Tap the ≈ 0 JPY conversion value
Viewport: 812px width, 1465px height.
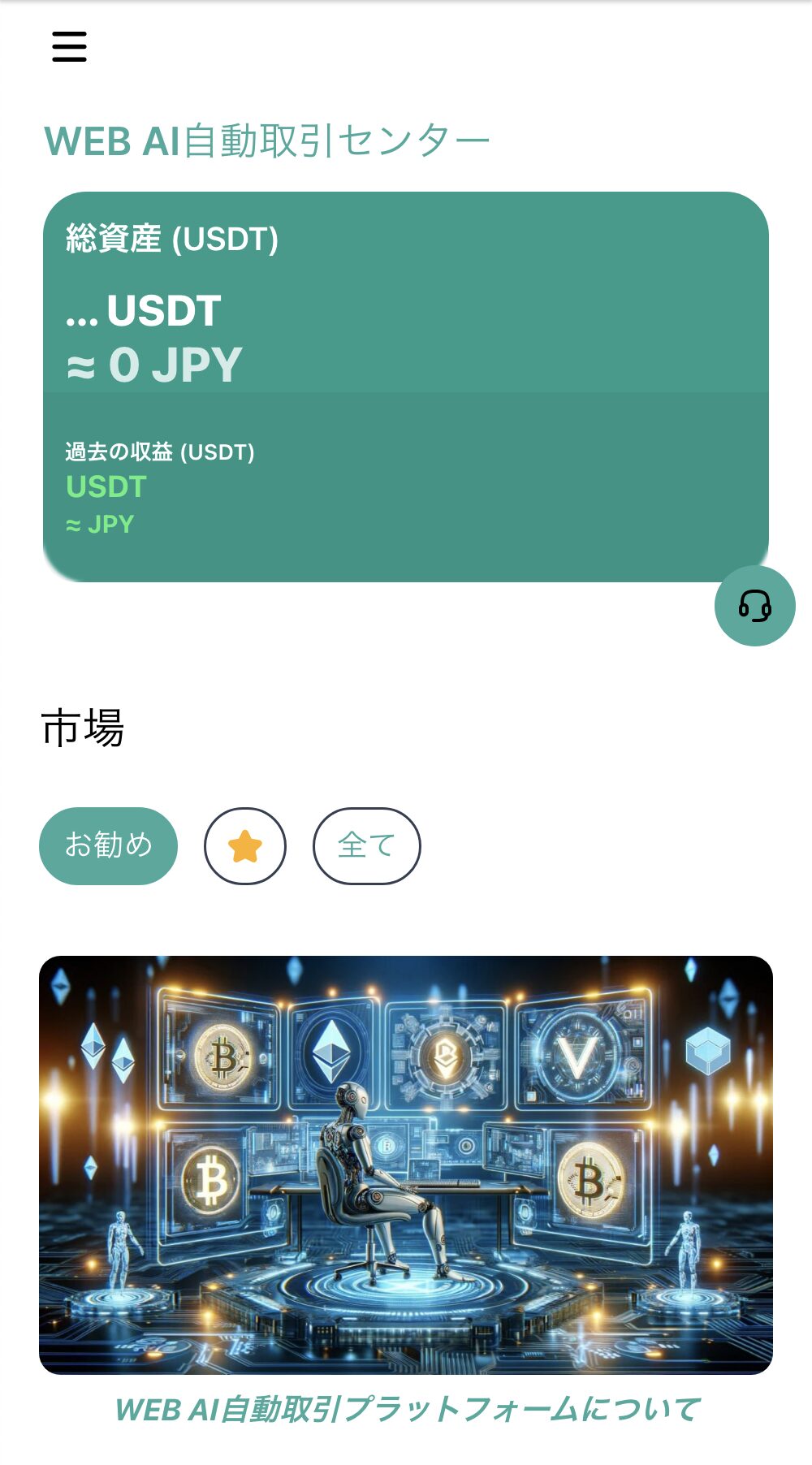[153, 365]
